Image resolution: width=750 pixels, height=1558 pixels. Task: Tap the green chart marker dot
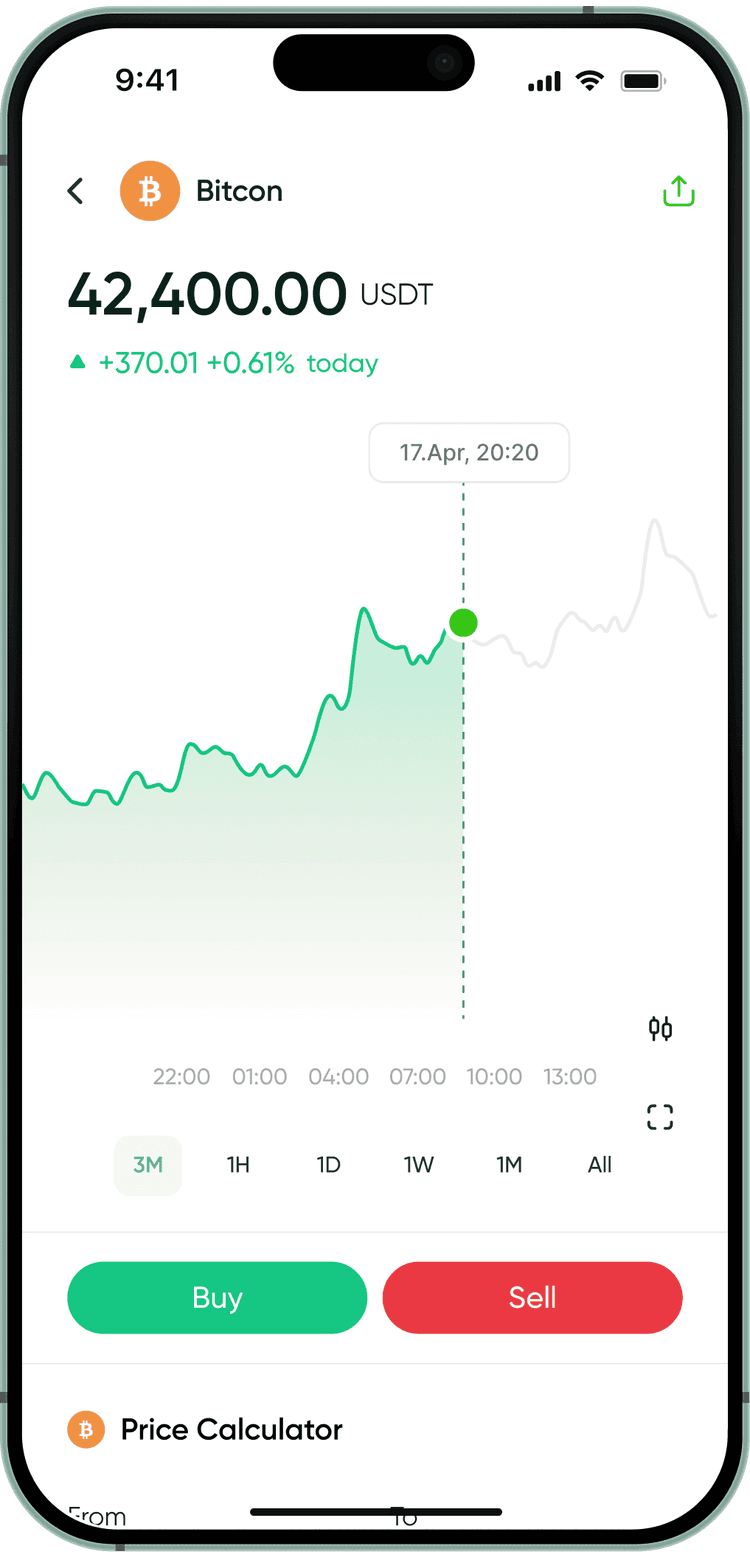[463, 623]
